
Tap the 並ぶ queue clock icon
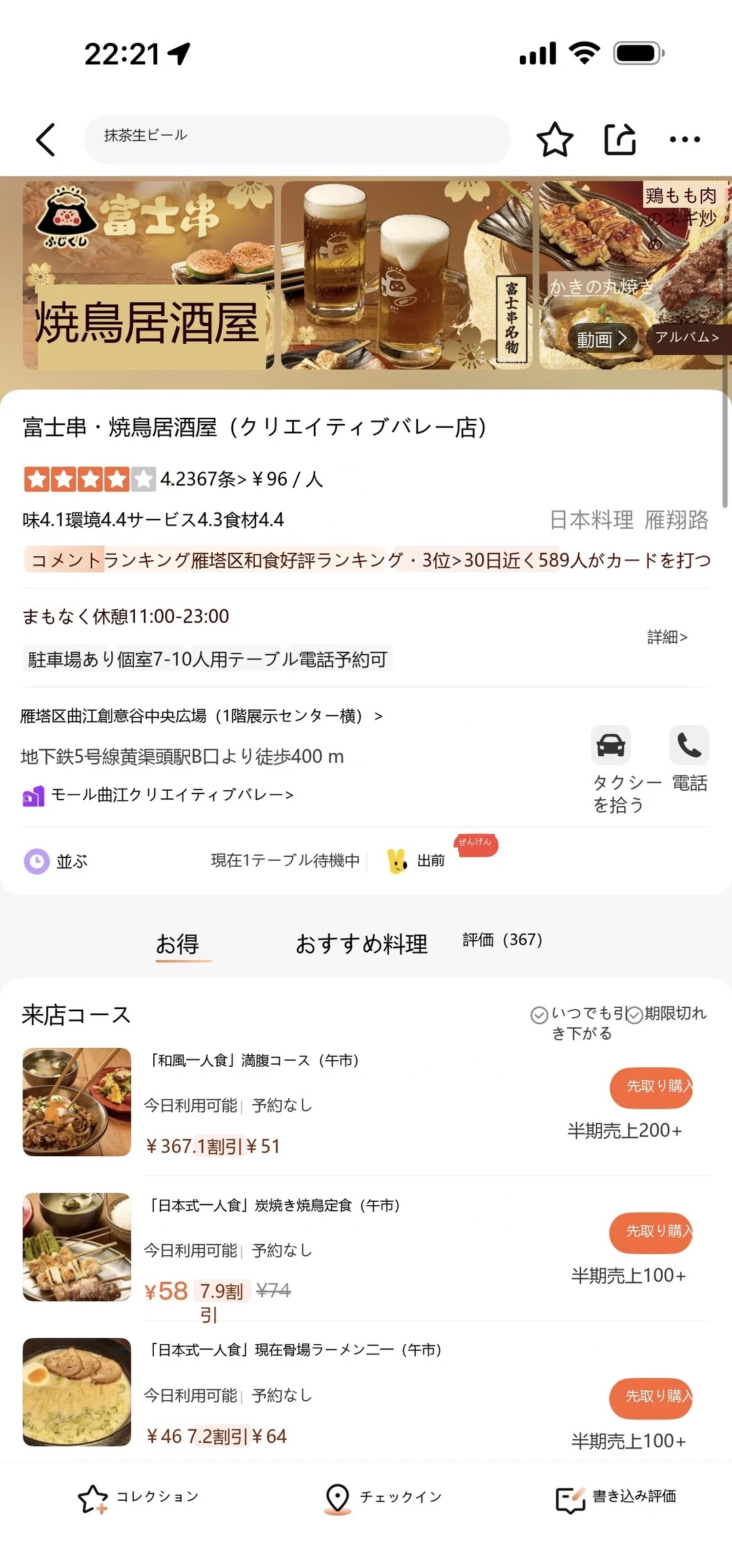pyautogui.click(x=35, y=861)
